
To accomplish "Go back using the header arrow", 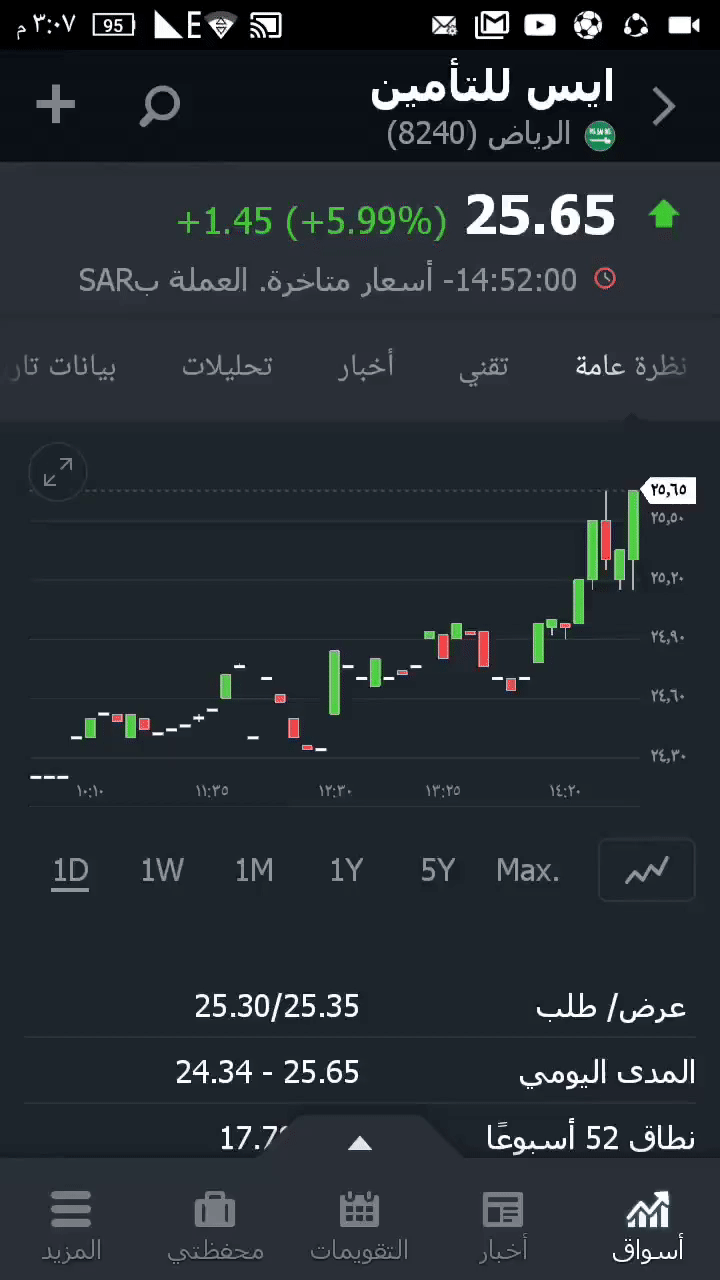I will point(664,106).
